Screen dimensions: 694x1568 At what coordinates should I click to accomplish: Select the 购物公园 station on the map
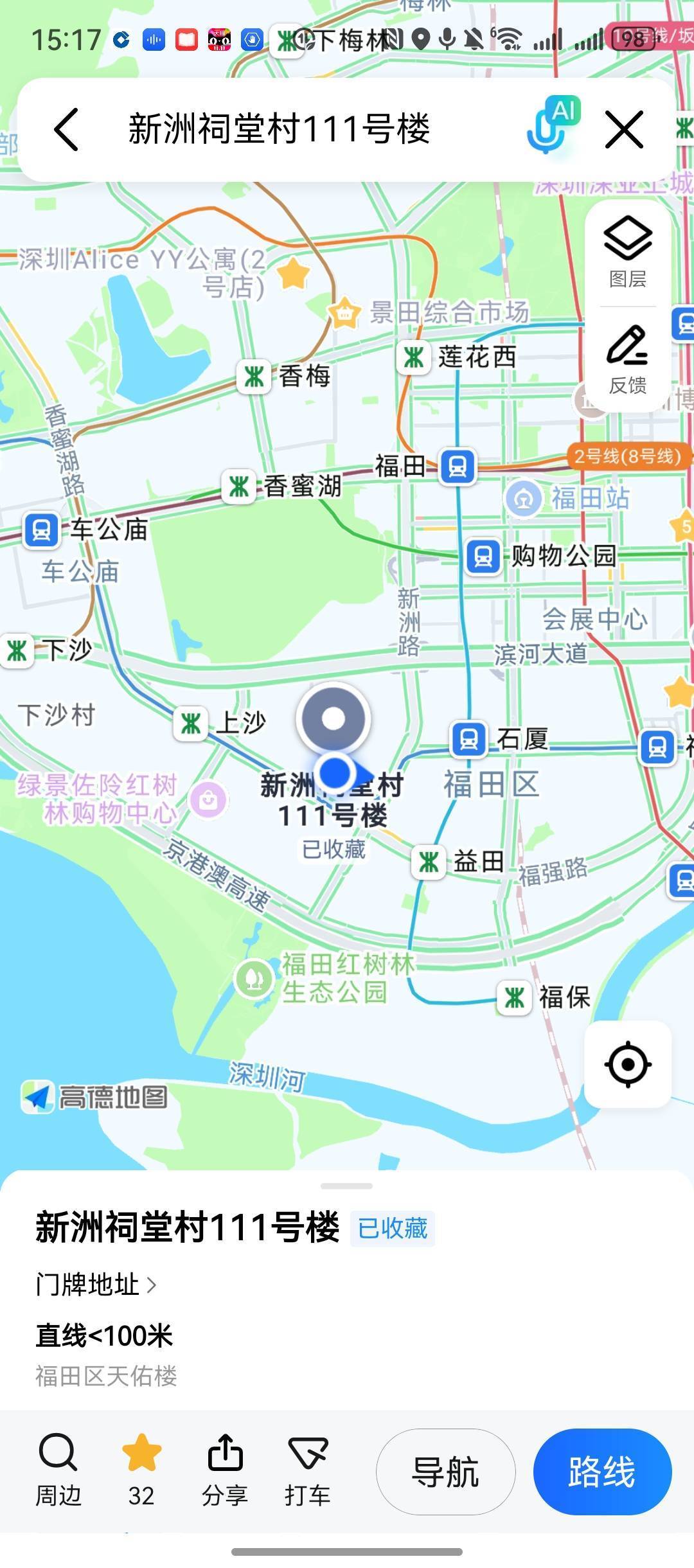[x=483, y=556]
